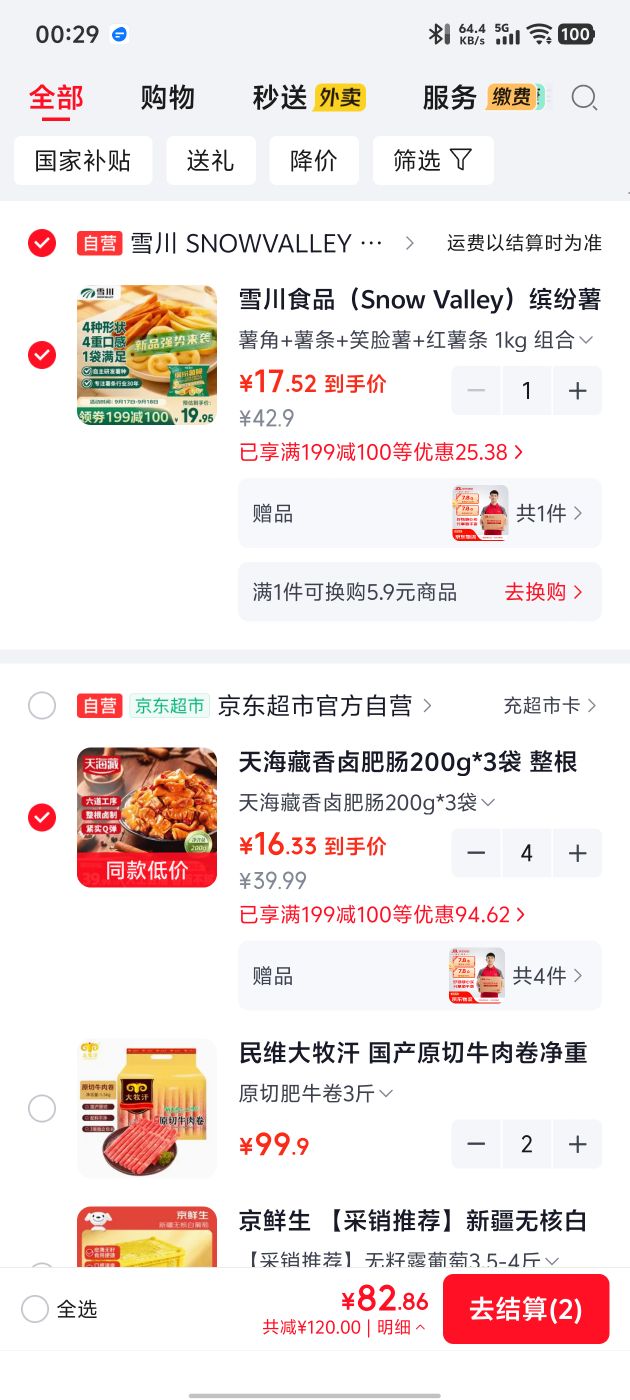
Task: Increase quantity of 民维大牧汗 牛肉卷
Action: [577, 1144]
